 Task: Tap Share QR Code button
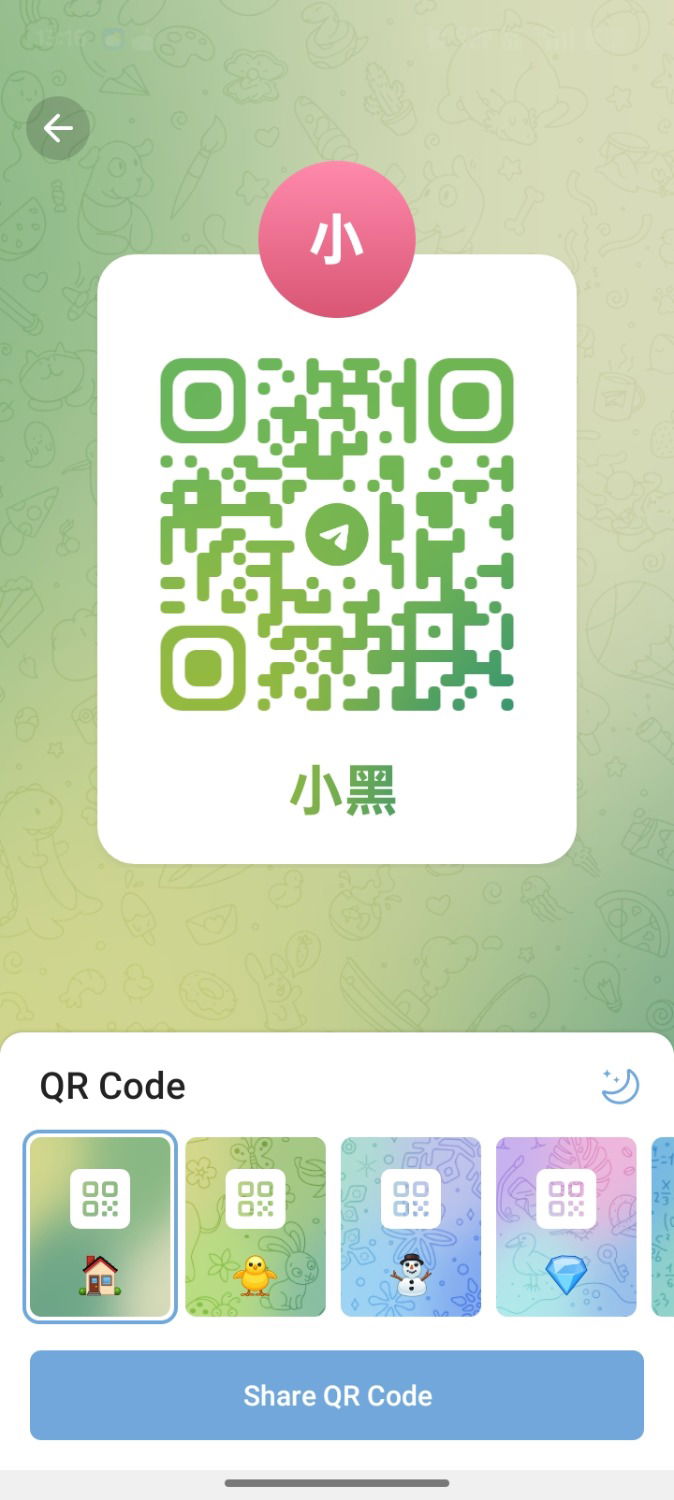point(337,1395)
